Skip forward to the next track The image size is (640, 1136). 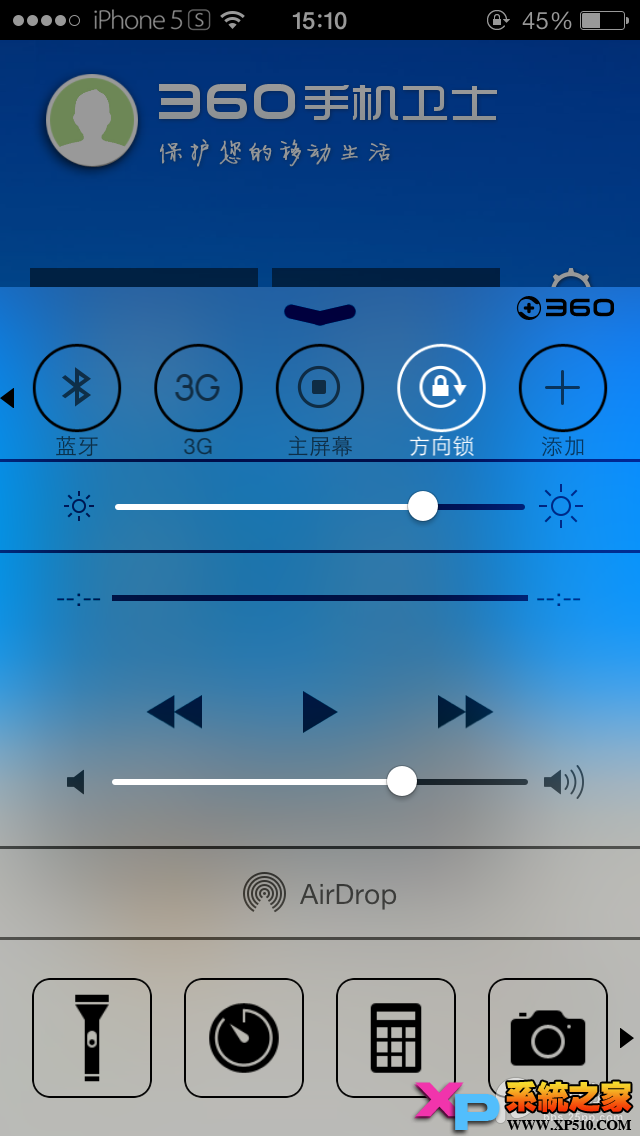pyautogui.click(x=465, y=712)
